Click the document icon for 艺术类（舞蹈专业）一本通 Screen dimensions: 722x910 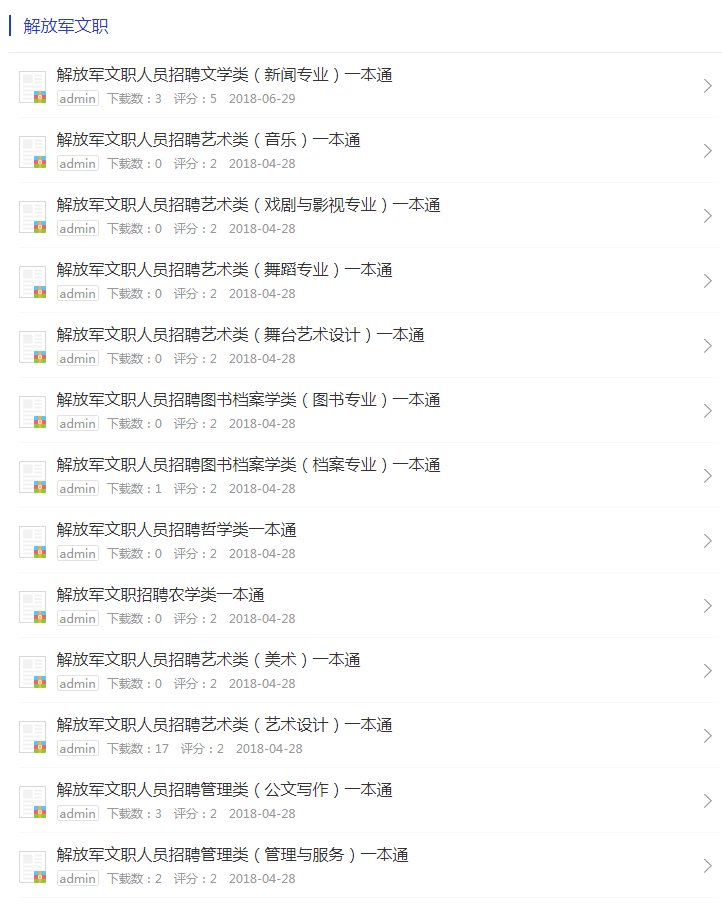tap(33, 281)
